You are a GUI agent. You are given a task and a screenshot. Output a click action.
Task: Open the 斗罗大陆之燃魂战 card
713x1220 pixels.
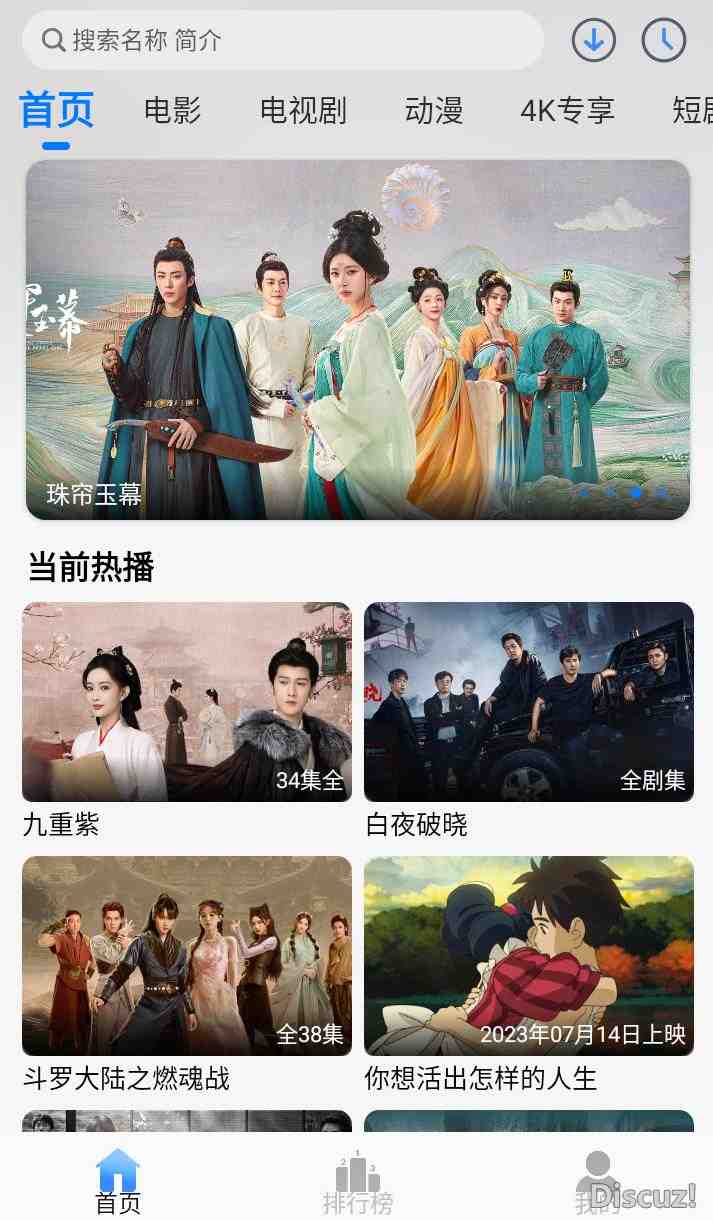(187, 956)
